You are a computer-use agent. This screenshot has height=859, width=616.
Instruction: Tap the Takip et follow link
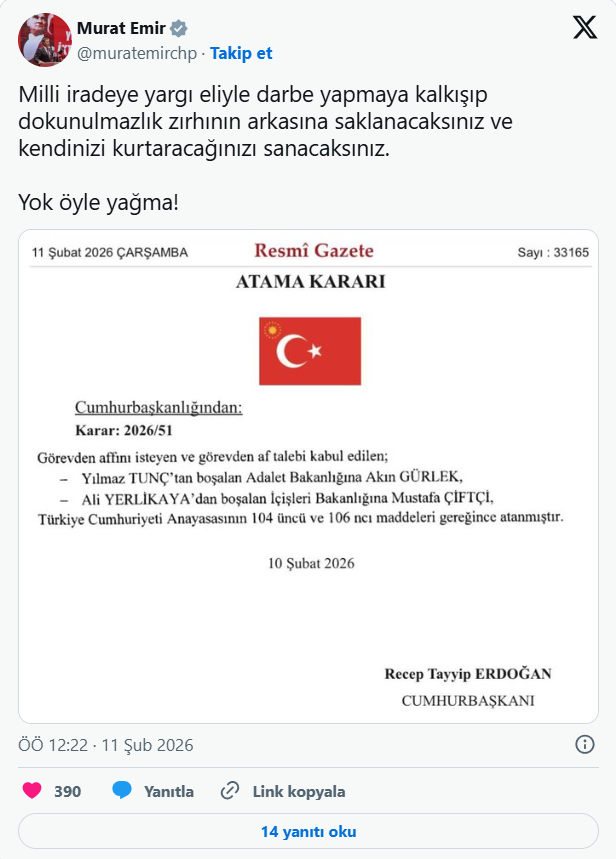[x=241, y=53]
